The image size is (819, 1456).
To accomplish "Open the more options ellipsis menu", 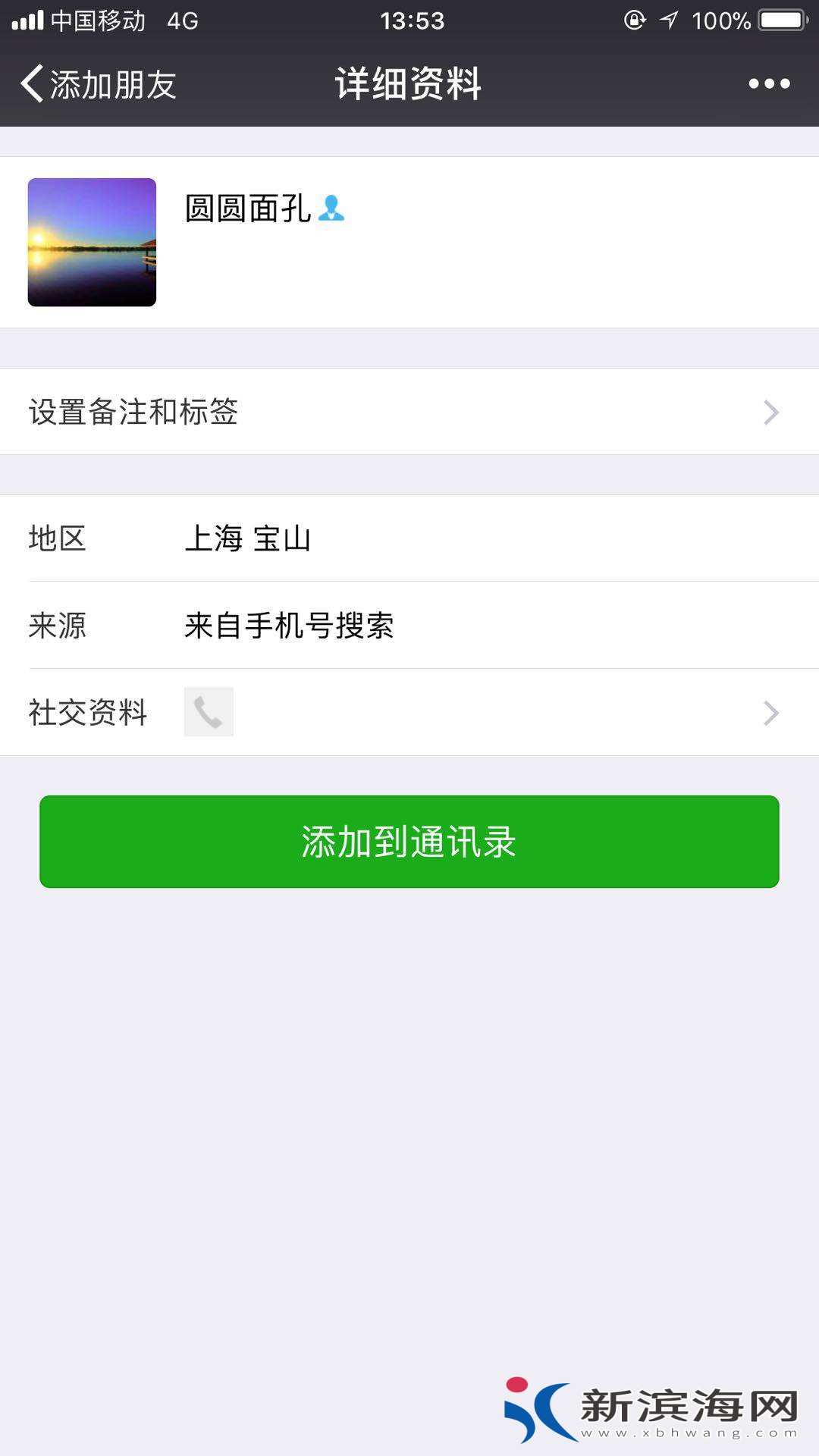I will pyautogui.click(x=768, y=83).
